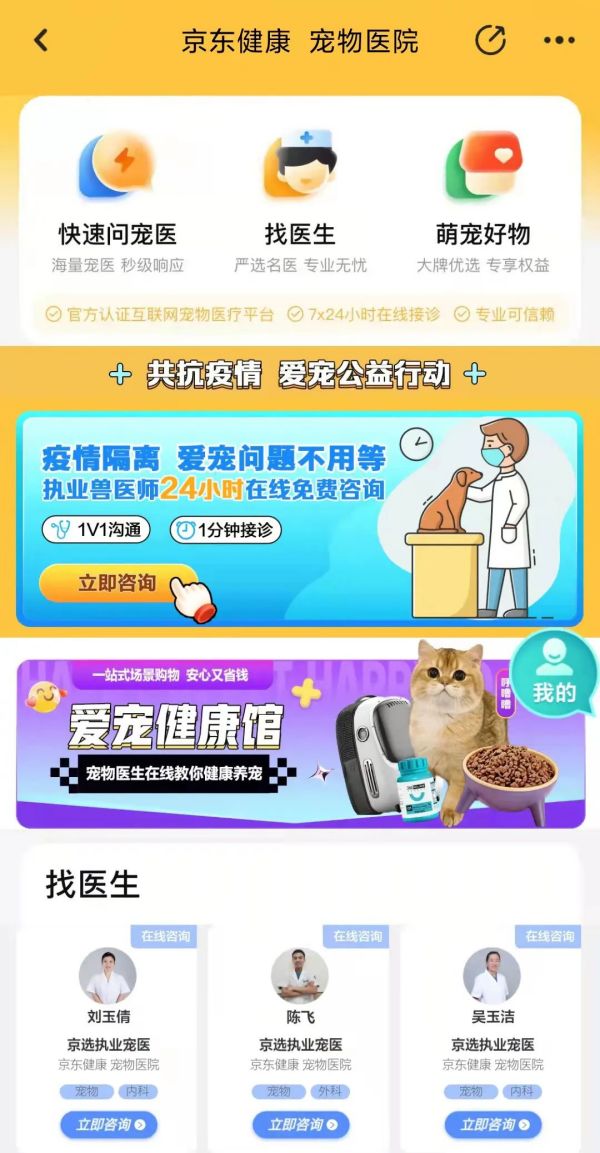Start a consultation with 陈飞
600x1153 pixels.
coord(300,1125)
